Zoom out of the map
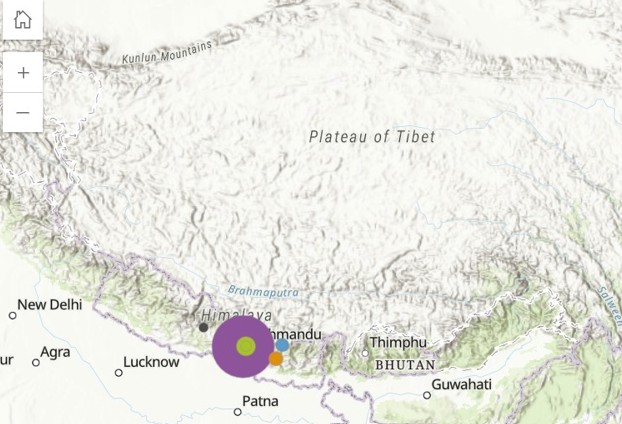This screenshot has height=424, width=622. [23, 113]
